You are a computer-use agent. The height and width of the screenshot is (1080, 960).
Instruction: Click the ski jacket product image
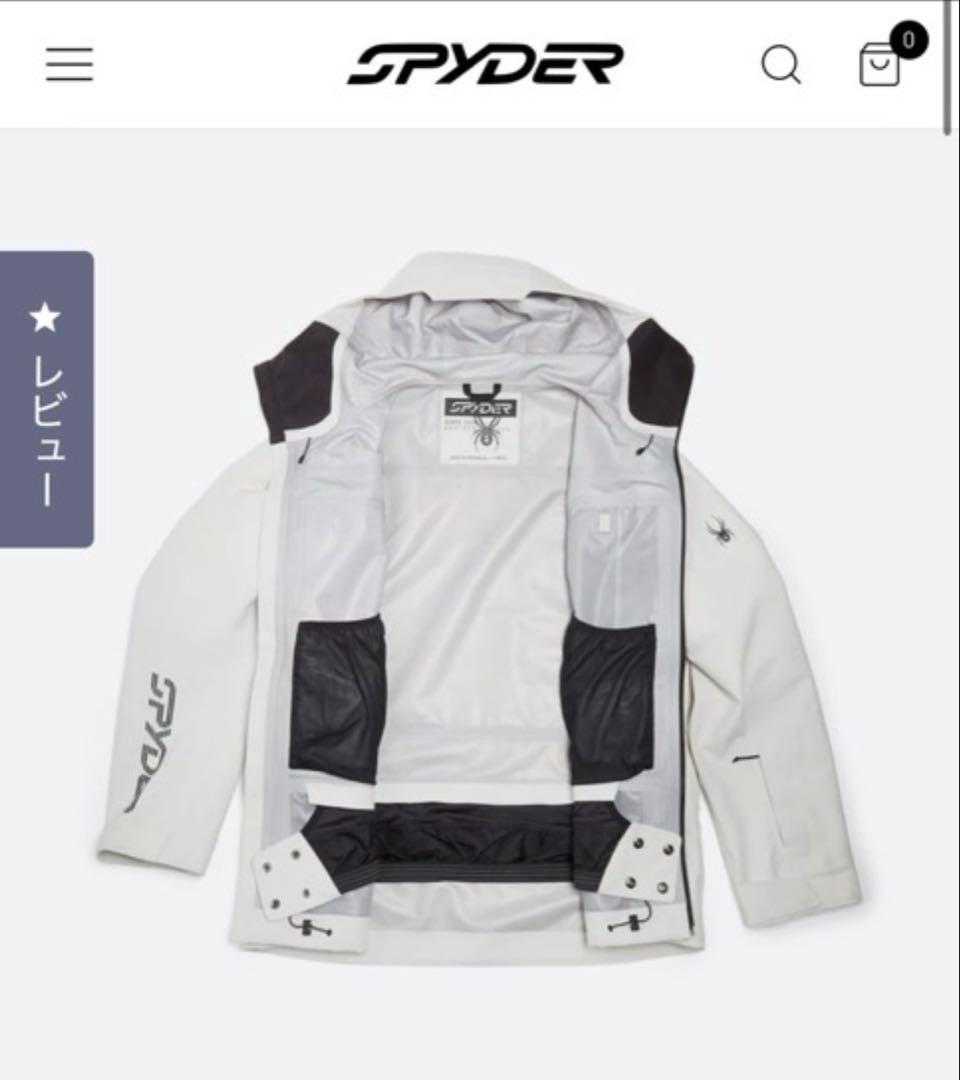click(480, 620)
